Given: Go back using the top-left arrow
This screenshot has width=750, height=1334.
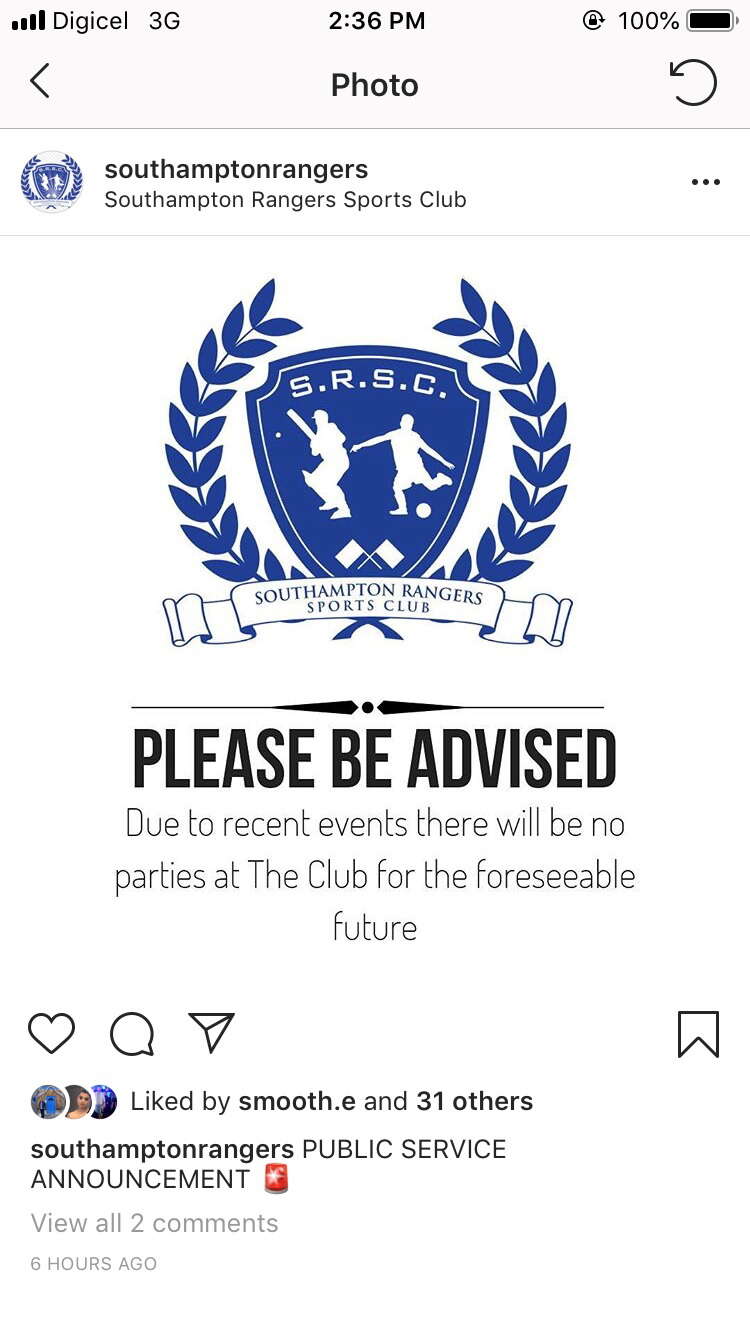Looking at the screenshot, I should click(x=40, y=83).
